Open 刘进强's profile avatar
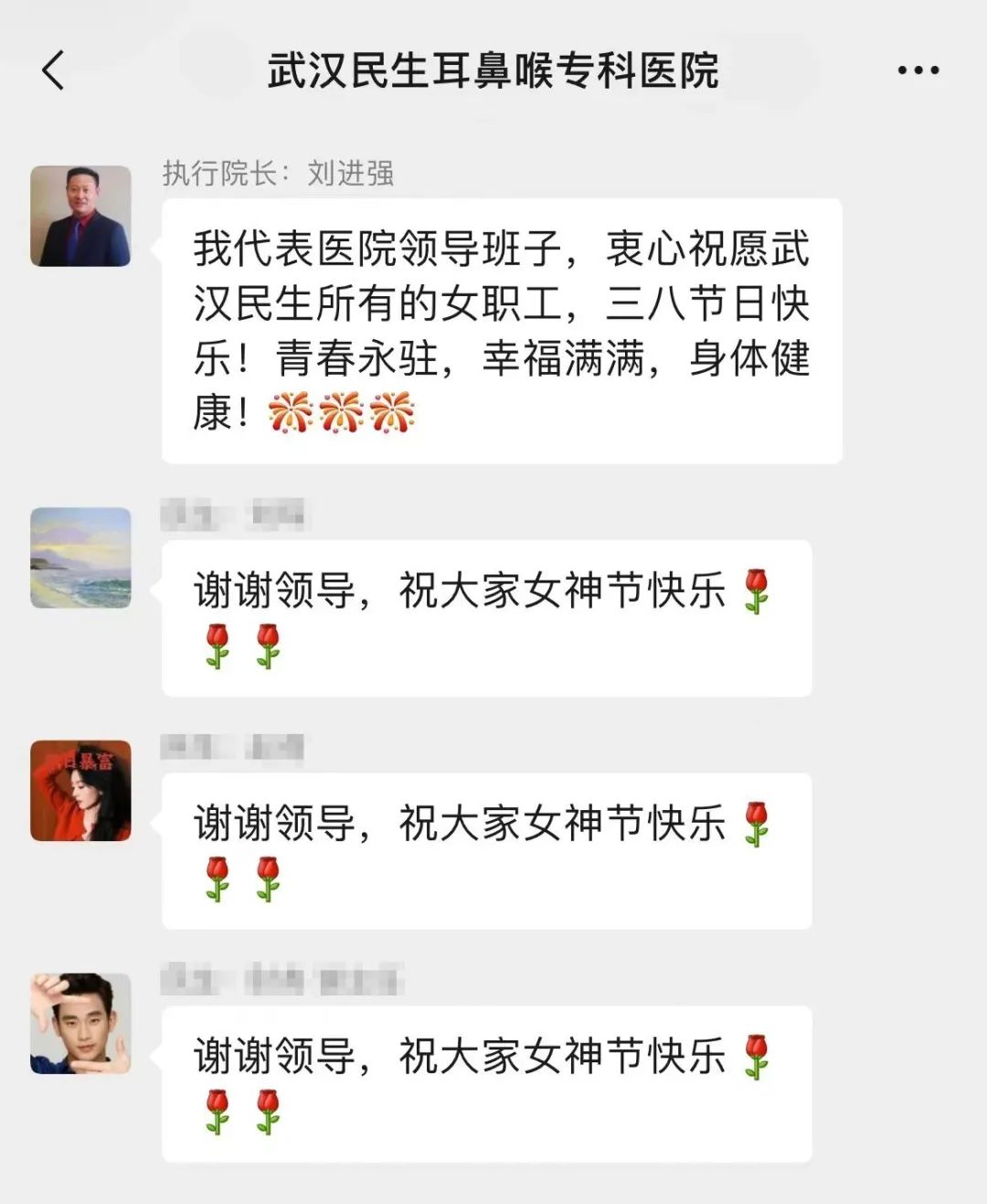The height and width of the screenshot is (1204, 987). (80, 217)
